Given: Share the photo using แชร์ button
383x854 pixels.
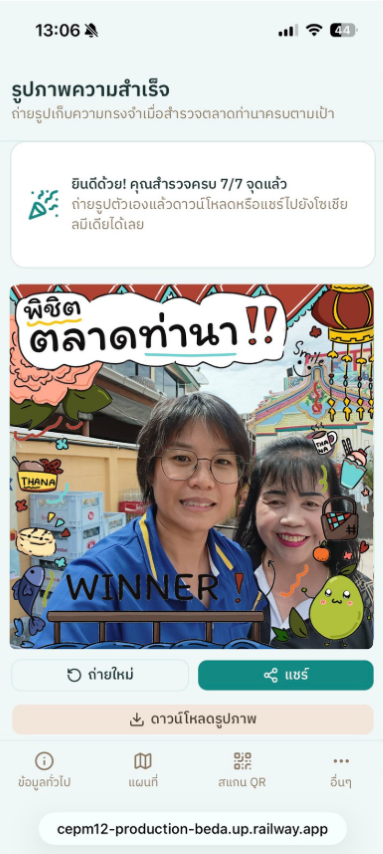Looking at the screenshot, I should 285,675.
